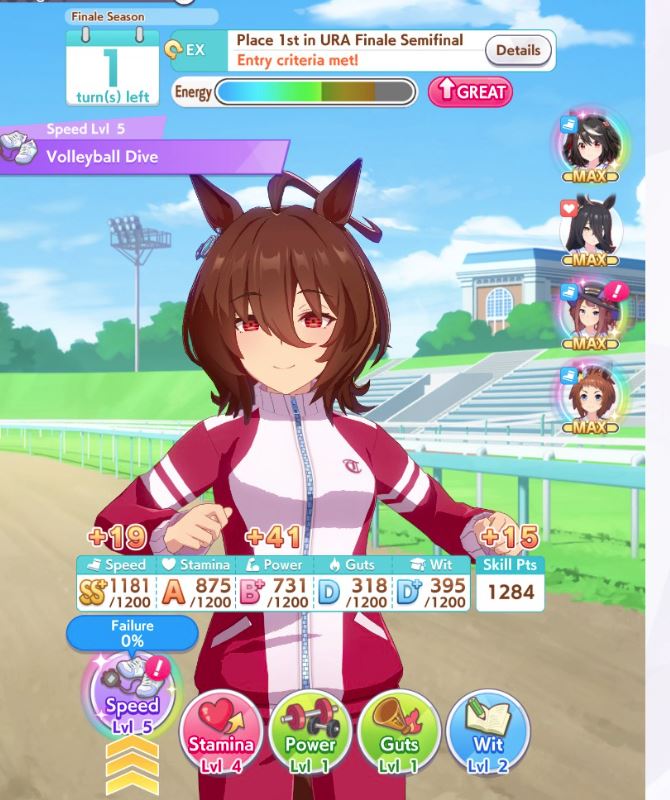Choose Stamina Lvl 4 training
Image resolution: width=670 pixels, height=800 pixels.
[x=221, y=735]
